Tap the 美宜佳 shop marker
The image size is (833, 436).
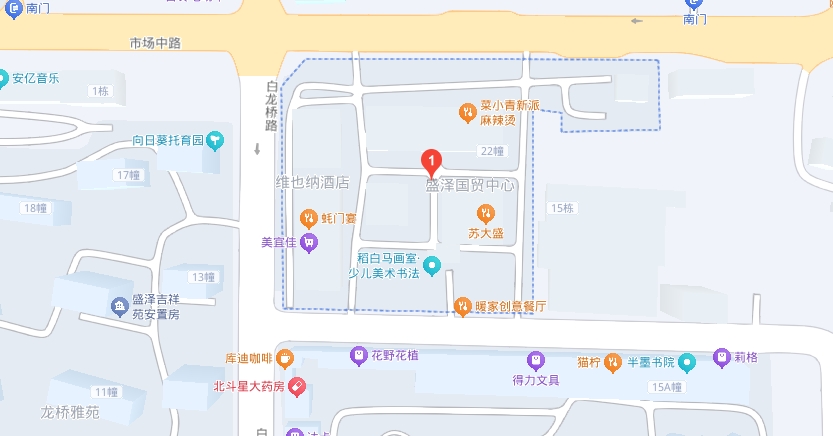[309, 243]
